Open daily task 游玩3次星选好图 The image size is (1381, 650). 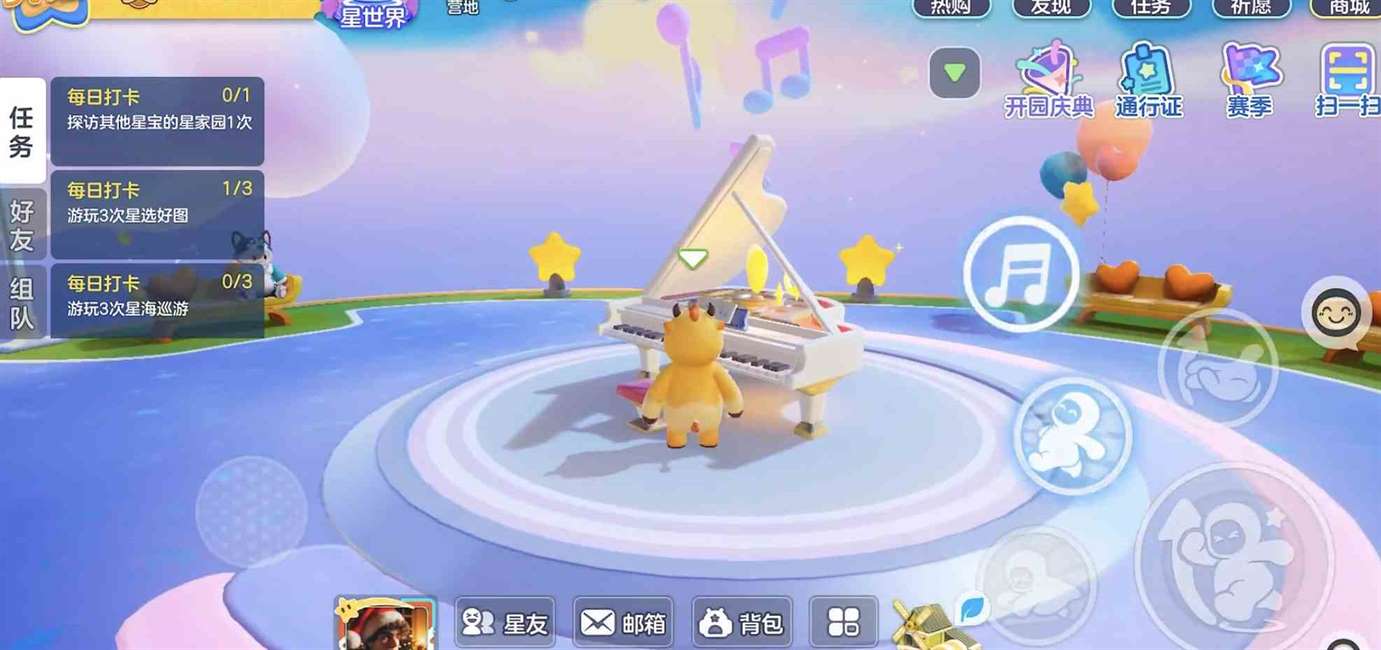[158, 213]
